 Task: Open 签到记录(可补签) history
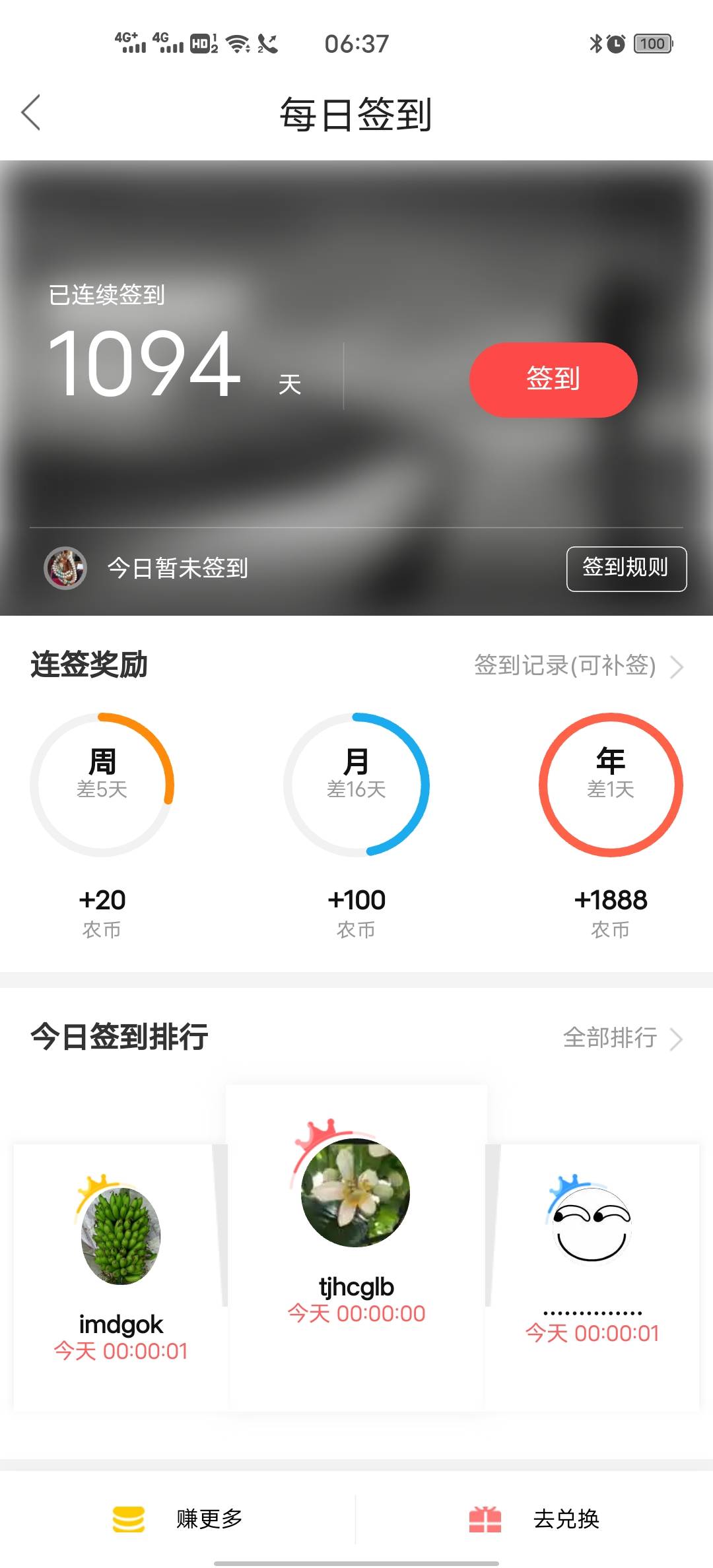click(x=578, y=665)
